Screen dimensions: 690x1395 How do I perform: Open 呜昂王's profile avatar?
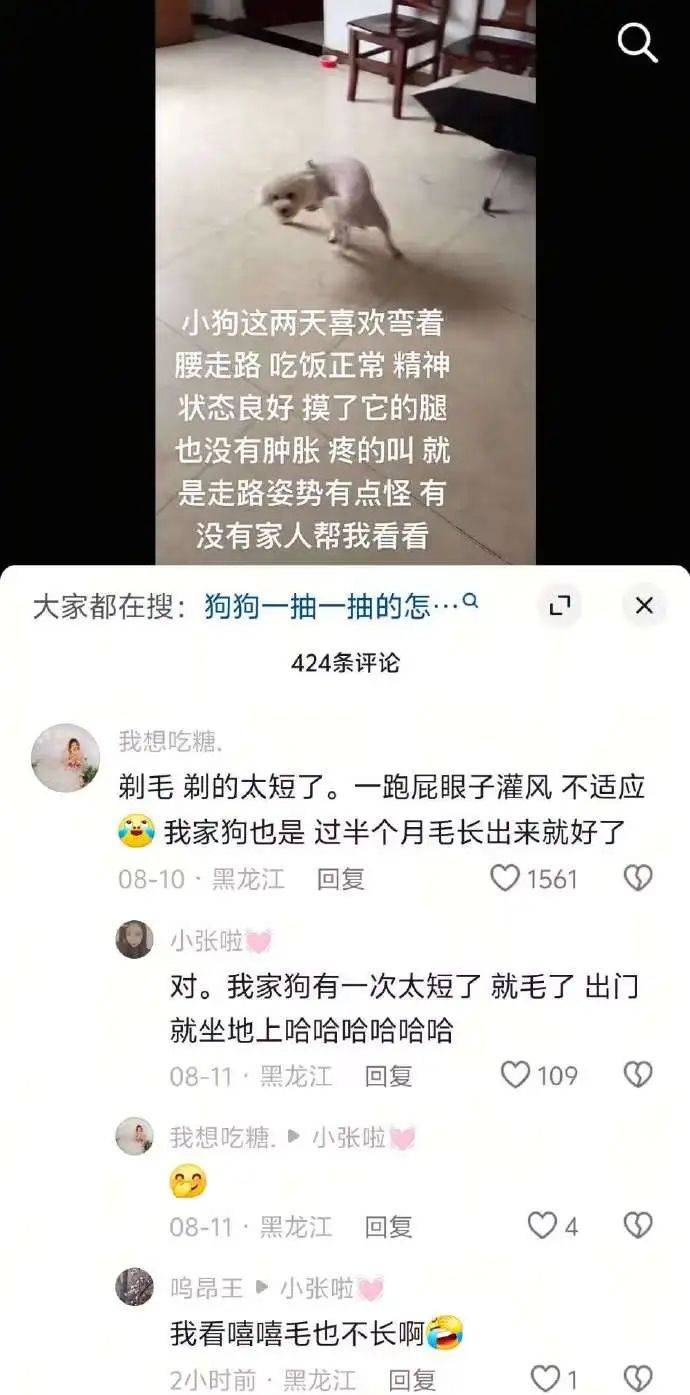coord(134,1287)
